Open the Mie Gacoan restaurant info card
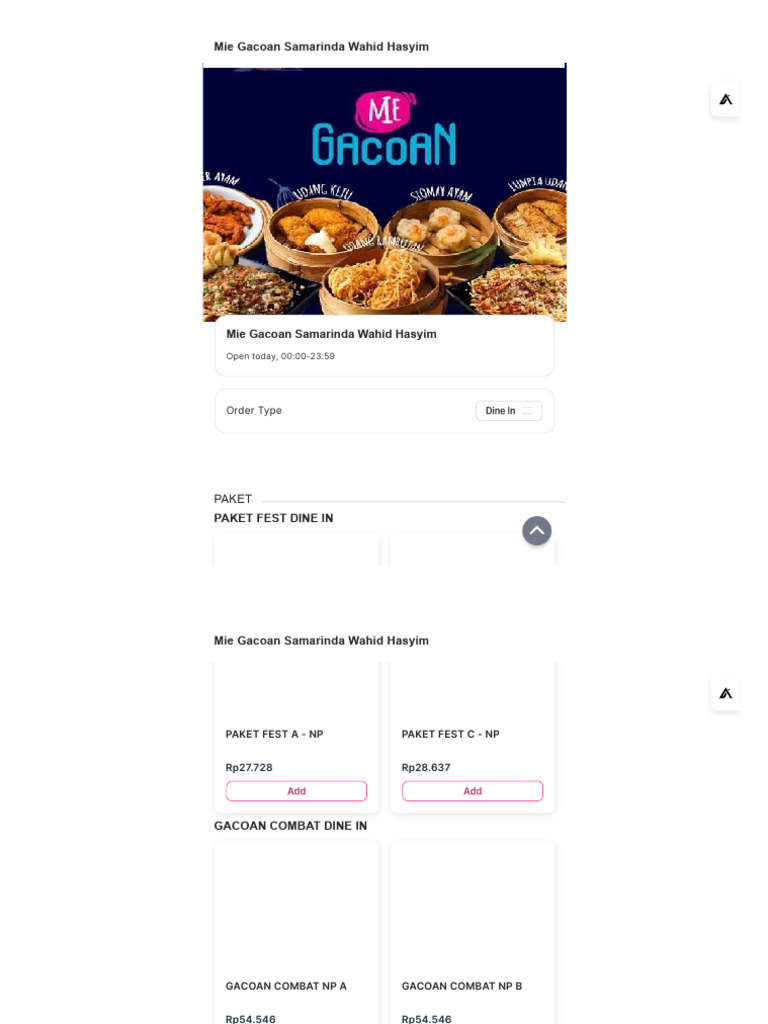768x1024 pixels. pos(385,345)
